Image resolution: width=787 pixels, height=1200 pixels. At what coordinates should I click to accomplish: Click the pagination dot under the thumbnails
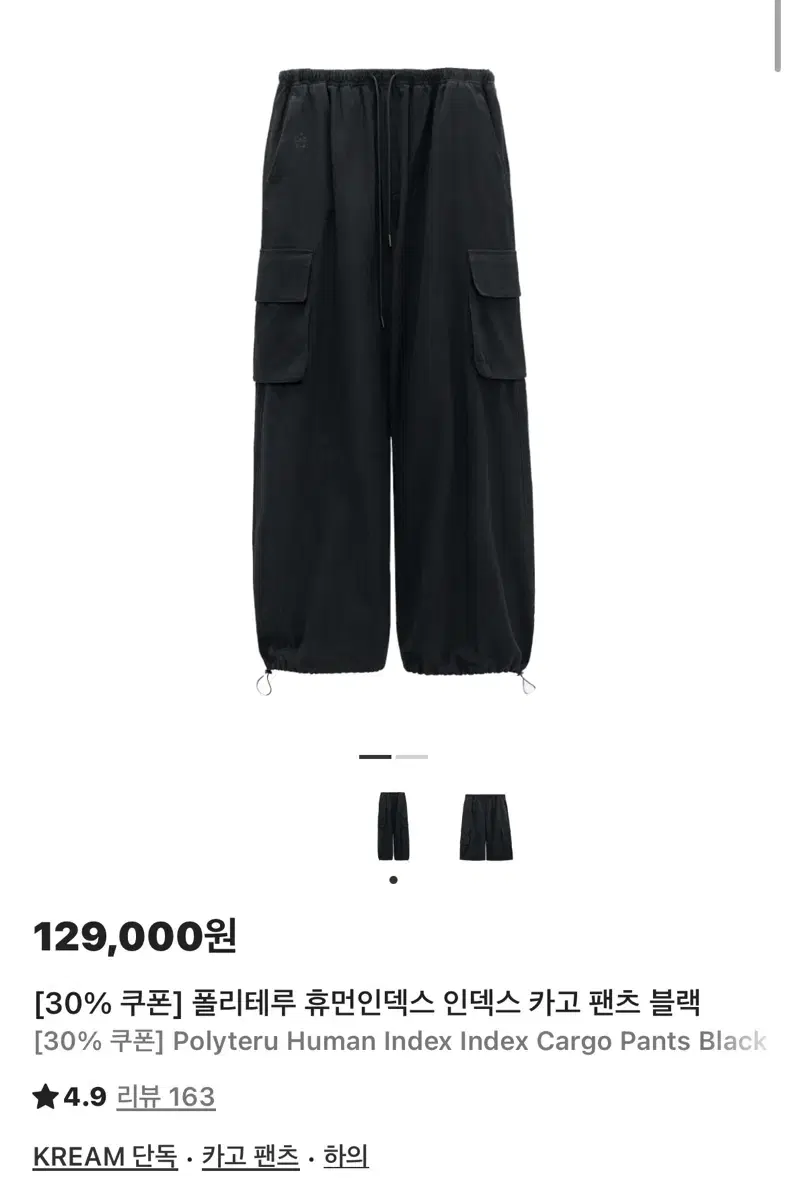392,880
